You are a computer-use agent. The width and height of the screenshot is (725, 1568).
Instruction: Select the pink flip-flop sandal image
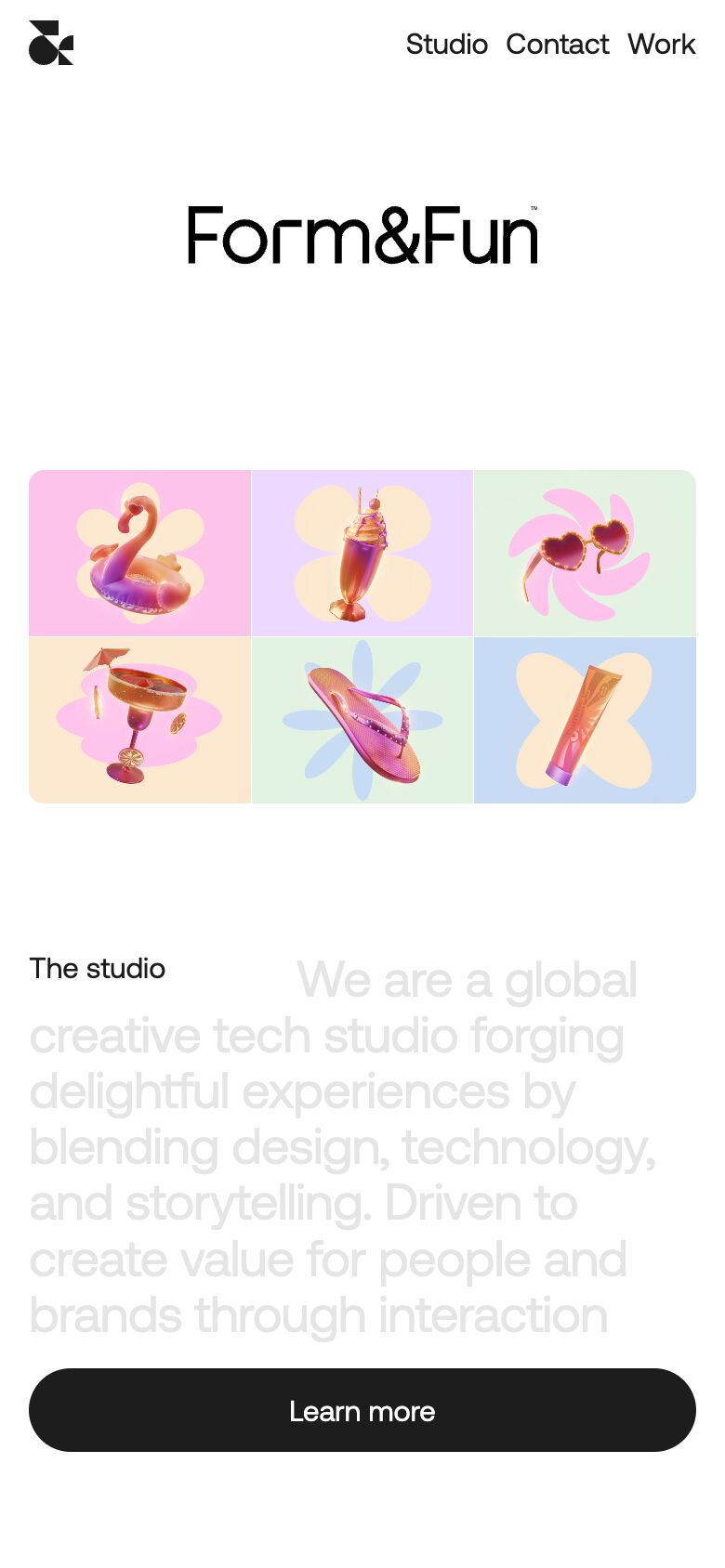pyautogui.click(x=362, y=720)
